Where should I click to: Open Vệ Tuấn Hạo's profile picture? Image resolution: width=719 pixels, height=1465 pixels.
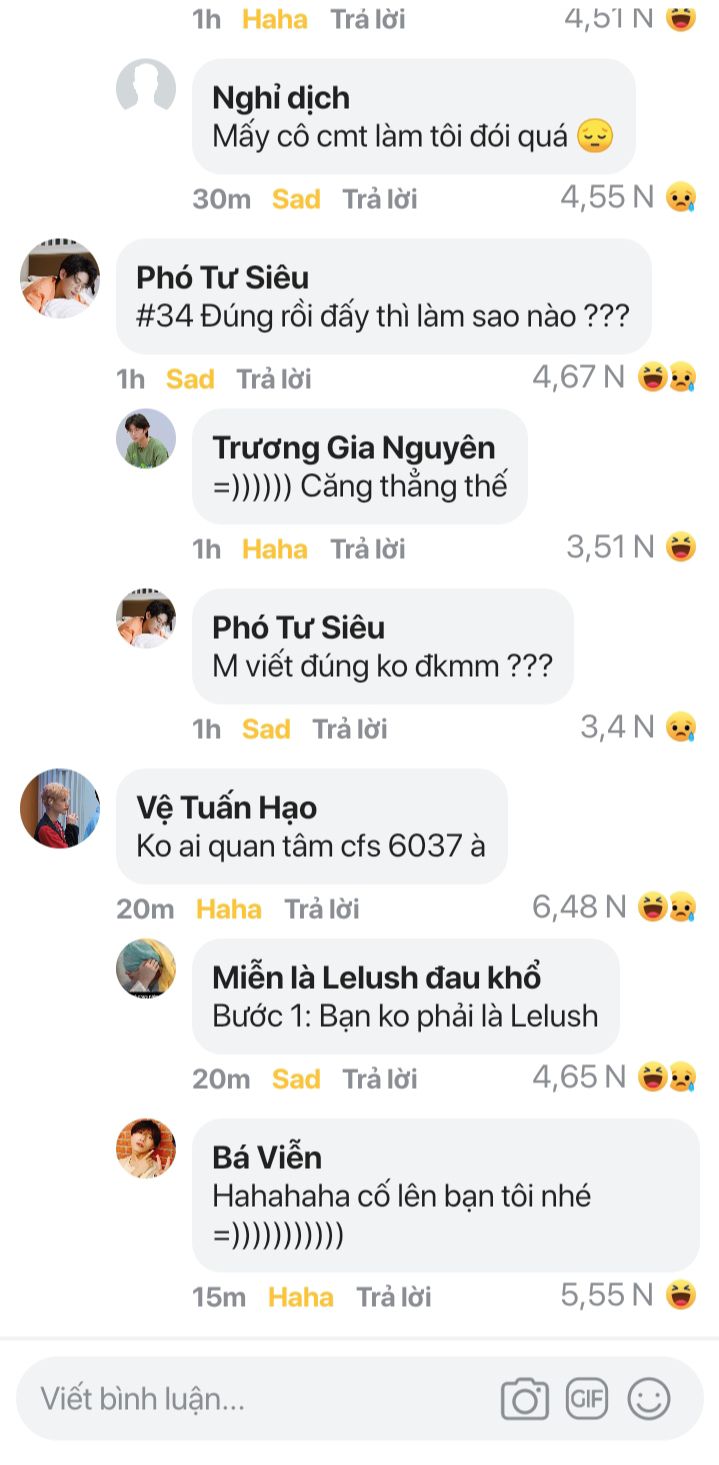pyautogui.click(x=60, y=808)
